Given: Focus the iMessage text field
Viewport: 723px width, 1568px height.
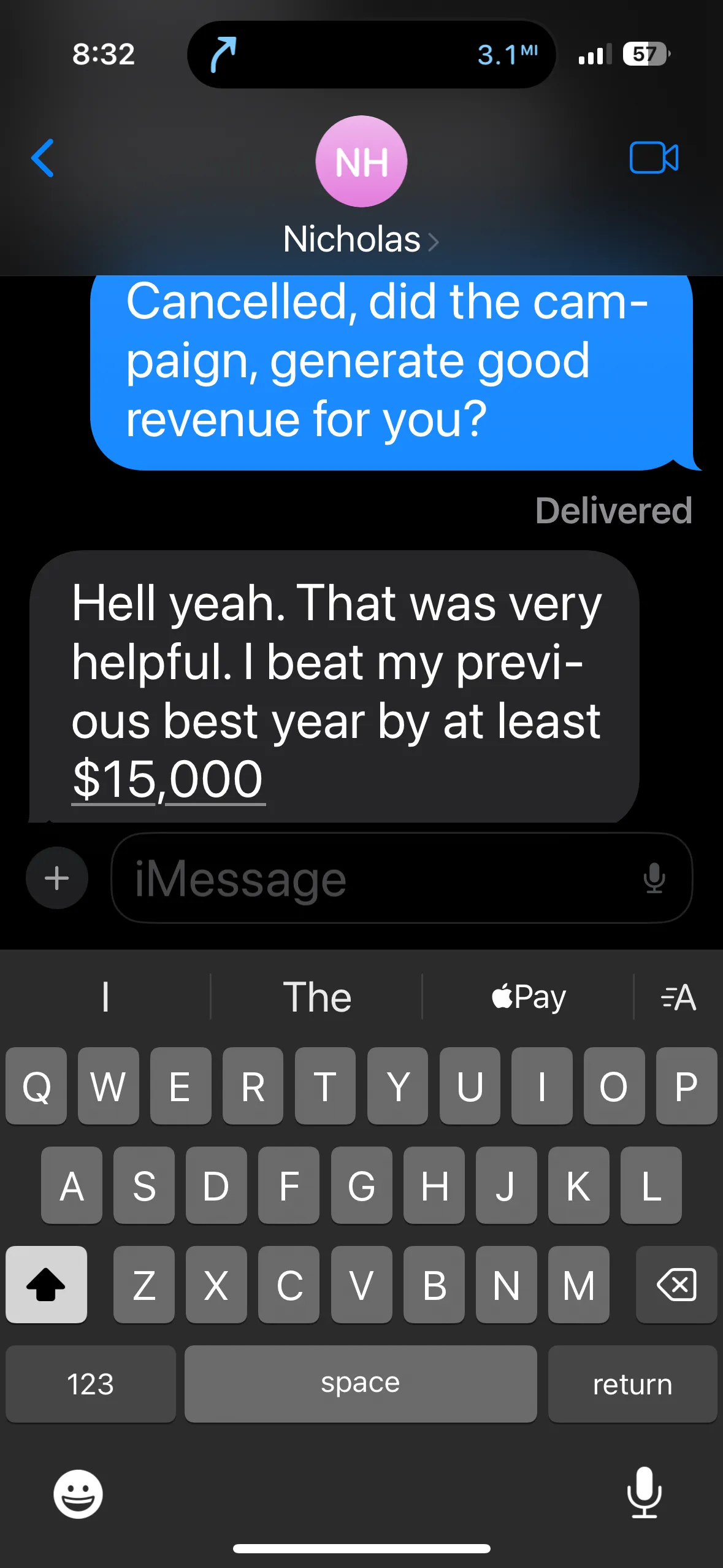Looking at the screenshot, I should point(368,878).
